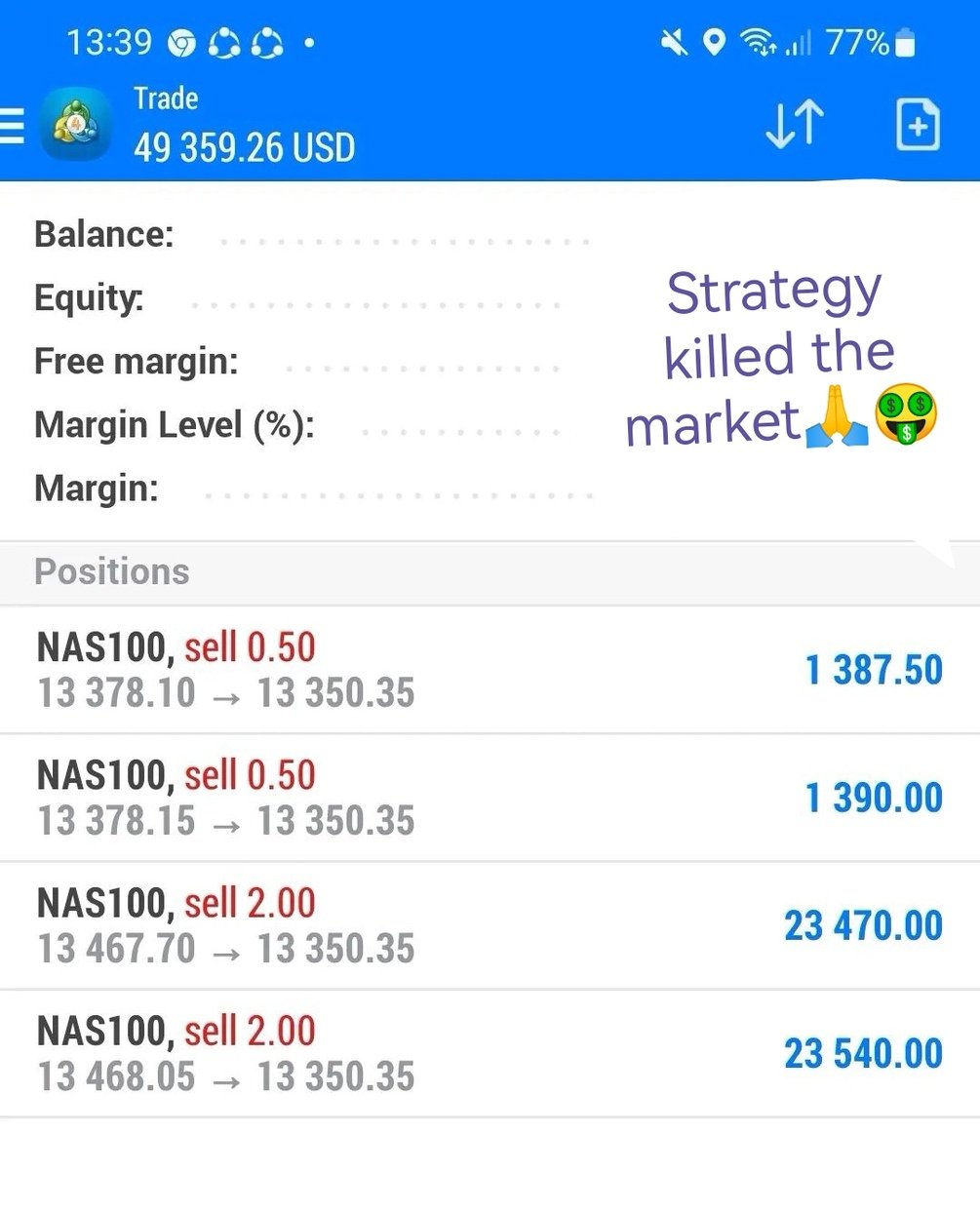Create a new order
This screenshot has height=1212, width=980.
coord(917,125)
